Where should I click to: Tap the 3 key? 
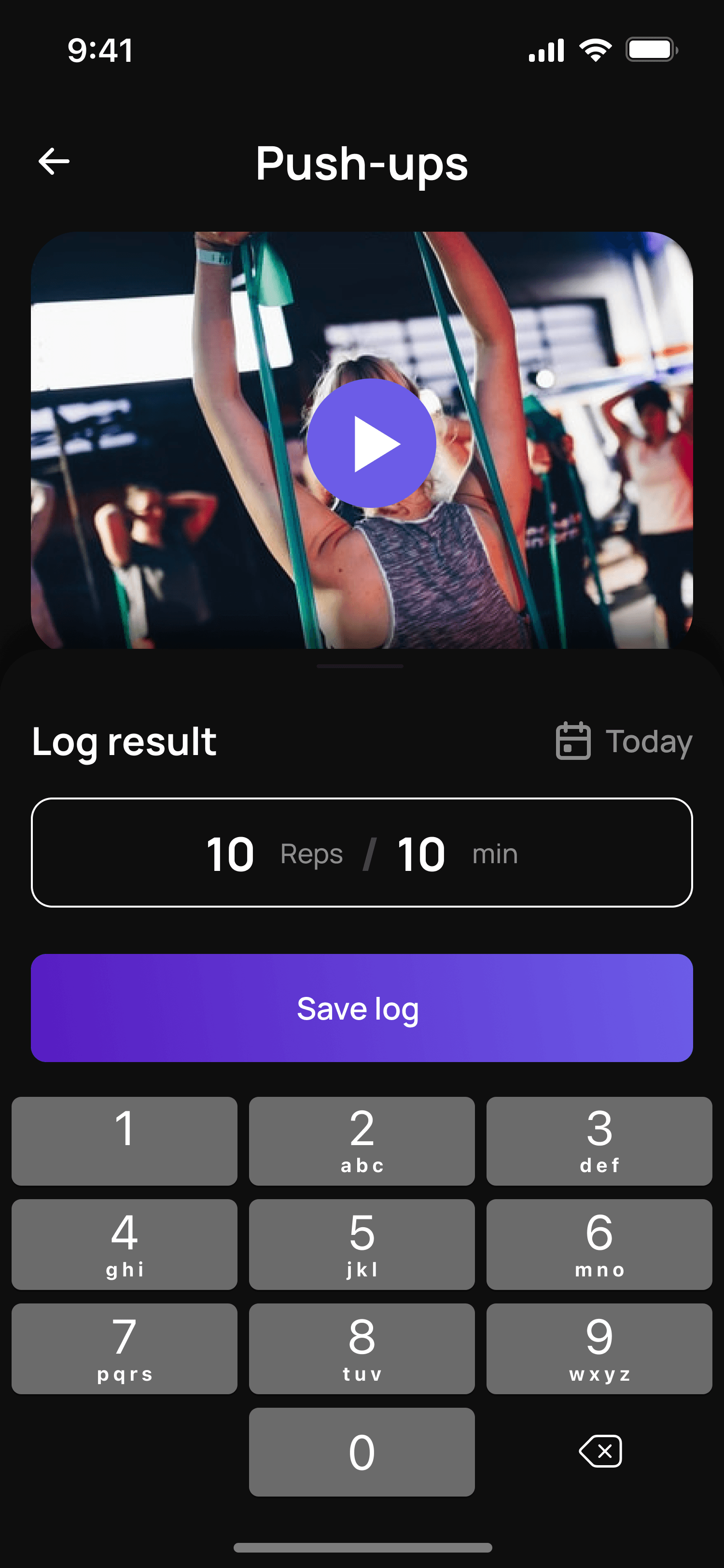click(599, 1140)
